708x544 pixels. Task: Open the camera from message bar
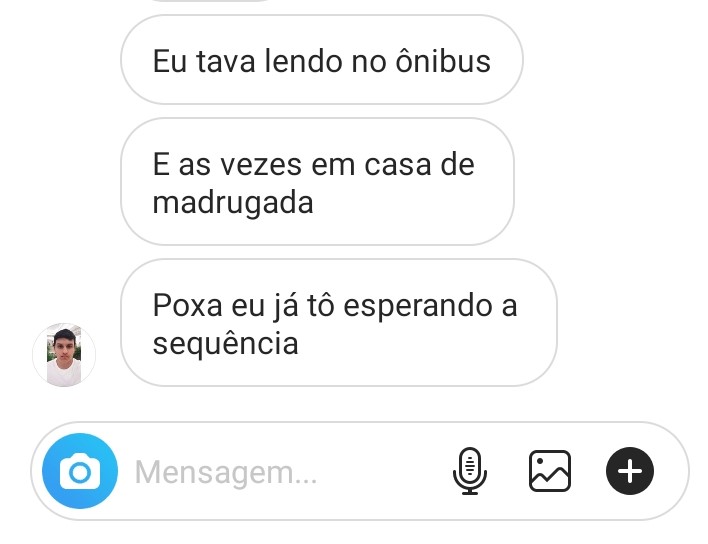80,471
